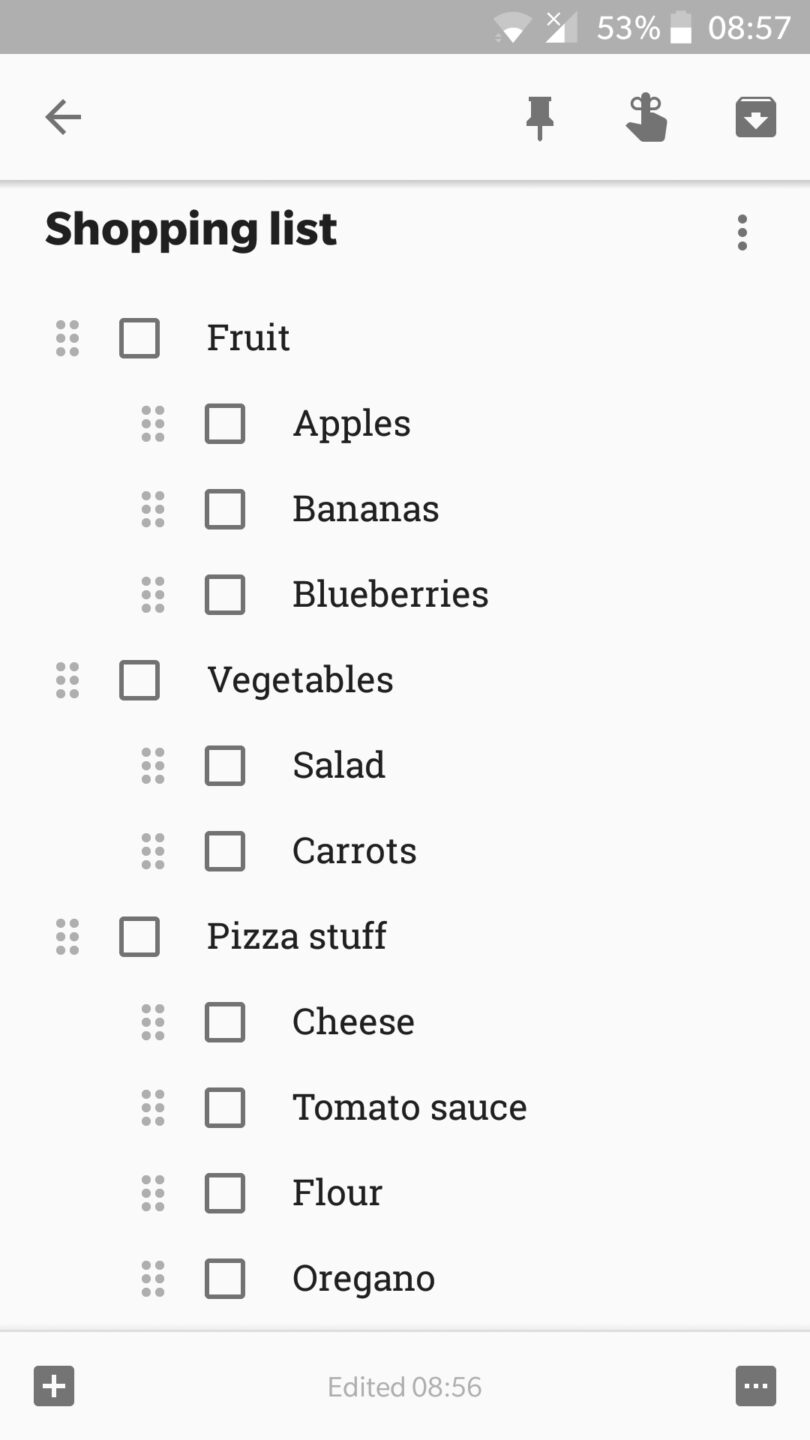Mark Blueberries as completed
This screenshot has height=1440, width=810.
click(225, 595)
